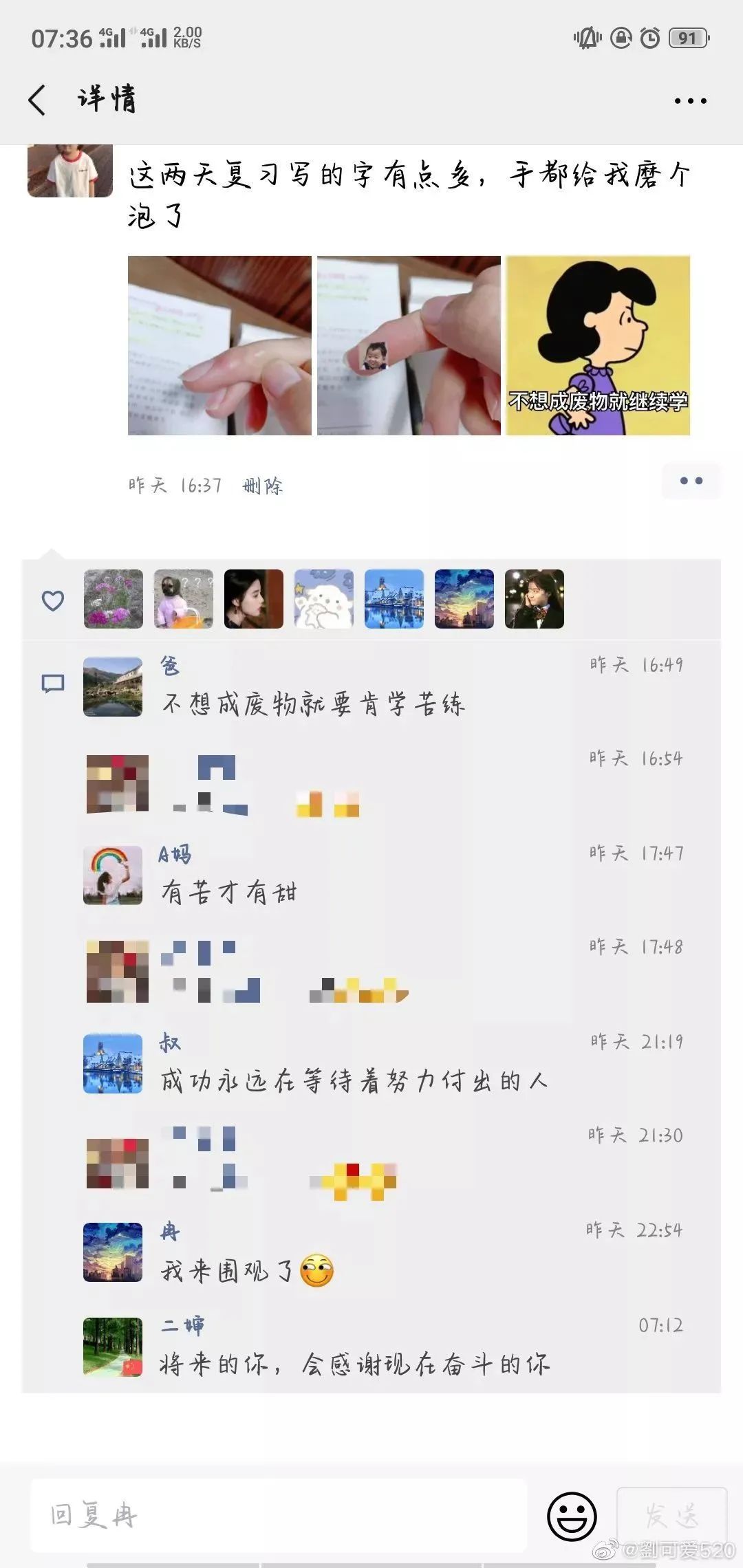Screen dimensions: 743x1568
Task: Open 二婶's forest avatar
Action: 113,1347
